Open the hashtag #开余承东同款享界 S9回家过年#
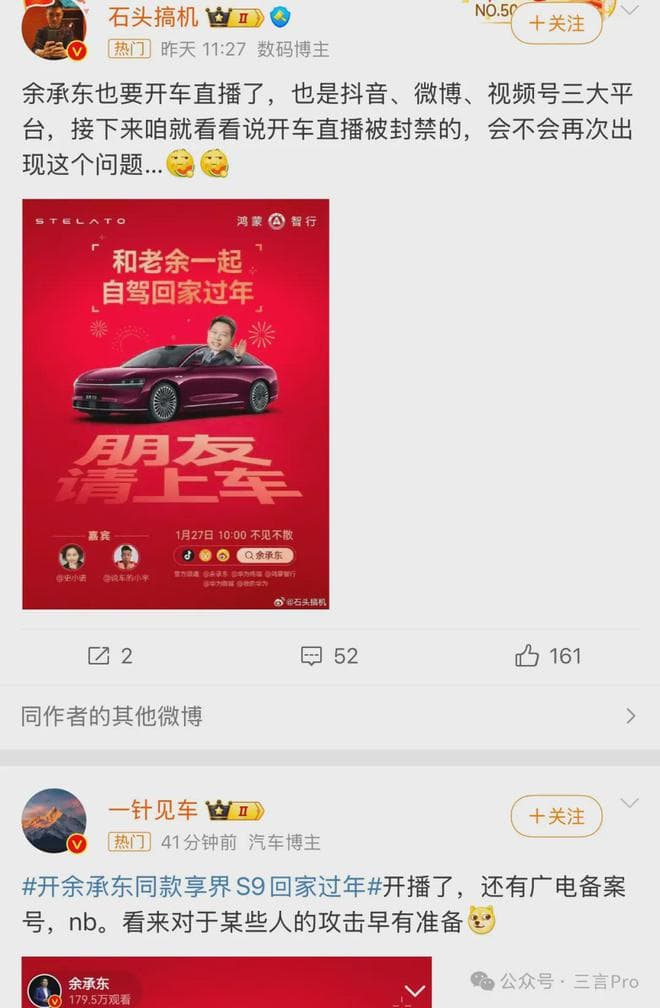 click(x=195, y=887)
